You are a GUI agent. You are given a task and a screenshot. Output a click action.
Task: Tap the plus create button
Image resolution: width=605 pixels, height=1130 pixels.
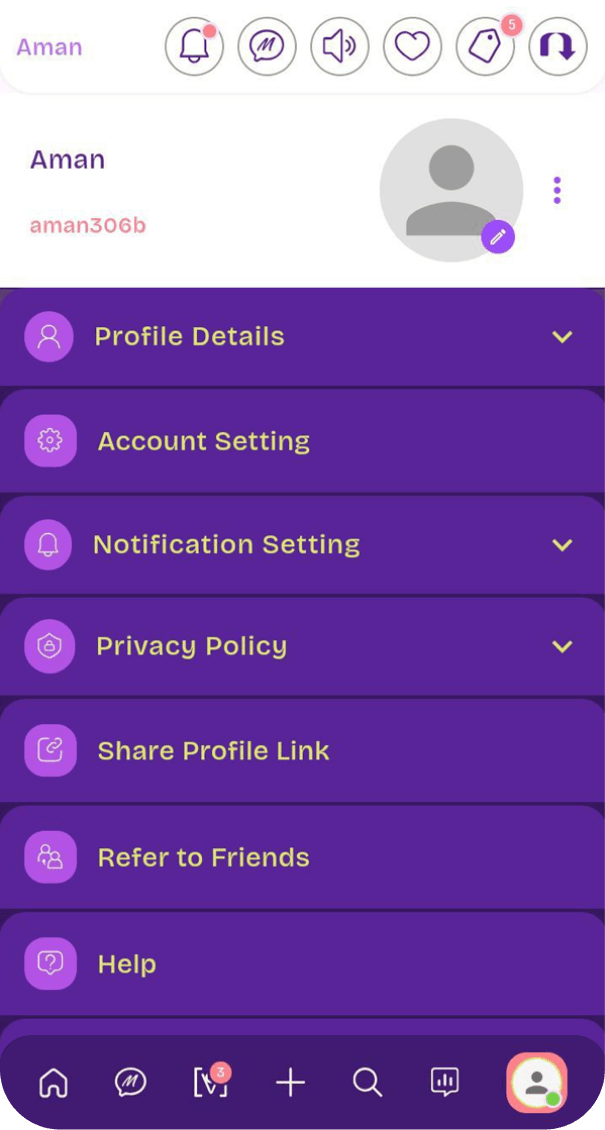[290, 1082]
